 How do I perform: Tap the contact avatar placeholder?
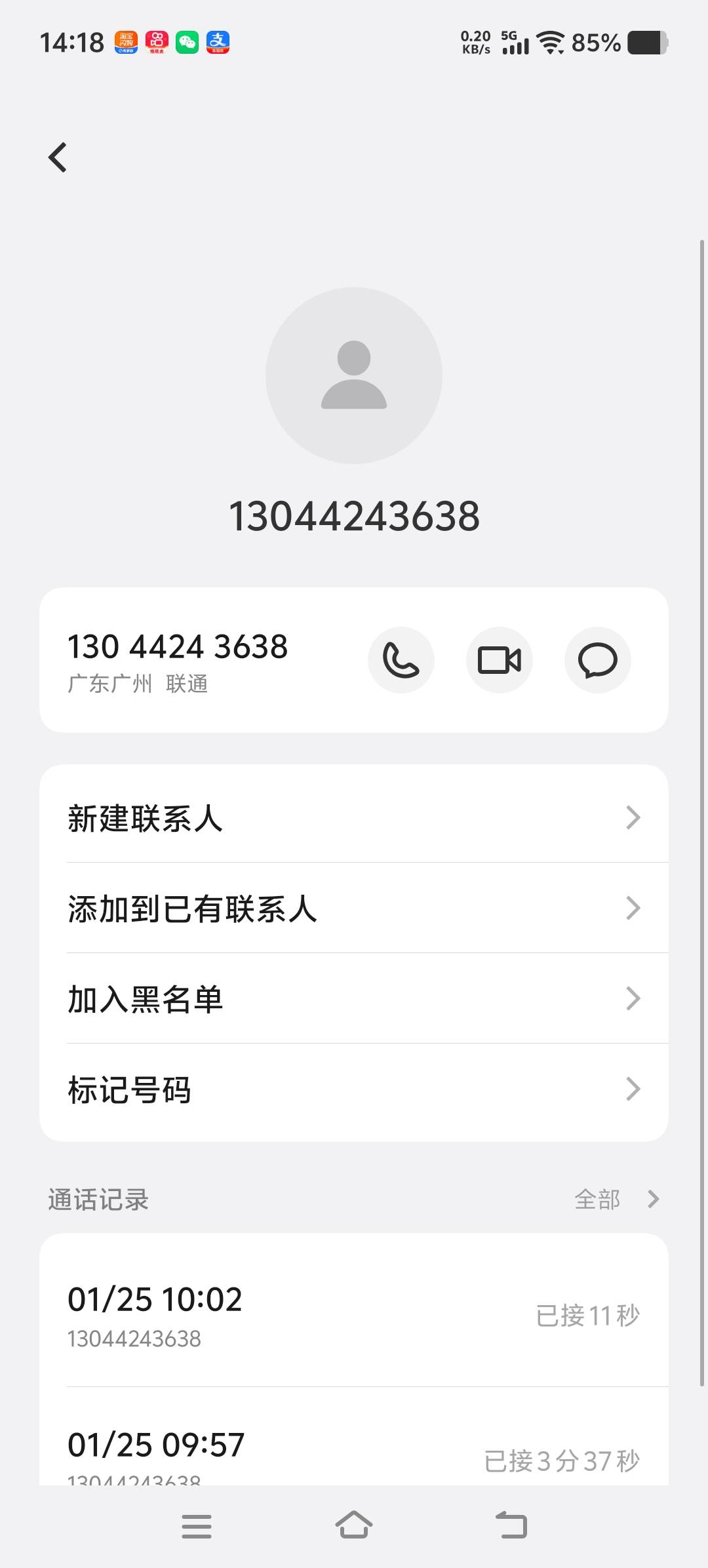(354, 376)
